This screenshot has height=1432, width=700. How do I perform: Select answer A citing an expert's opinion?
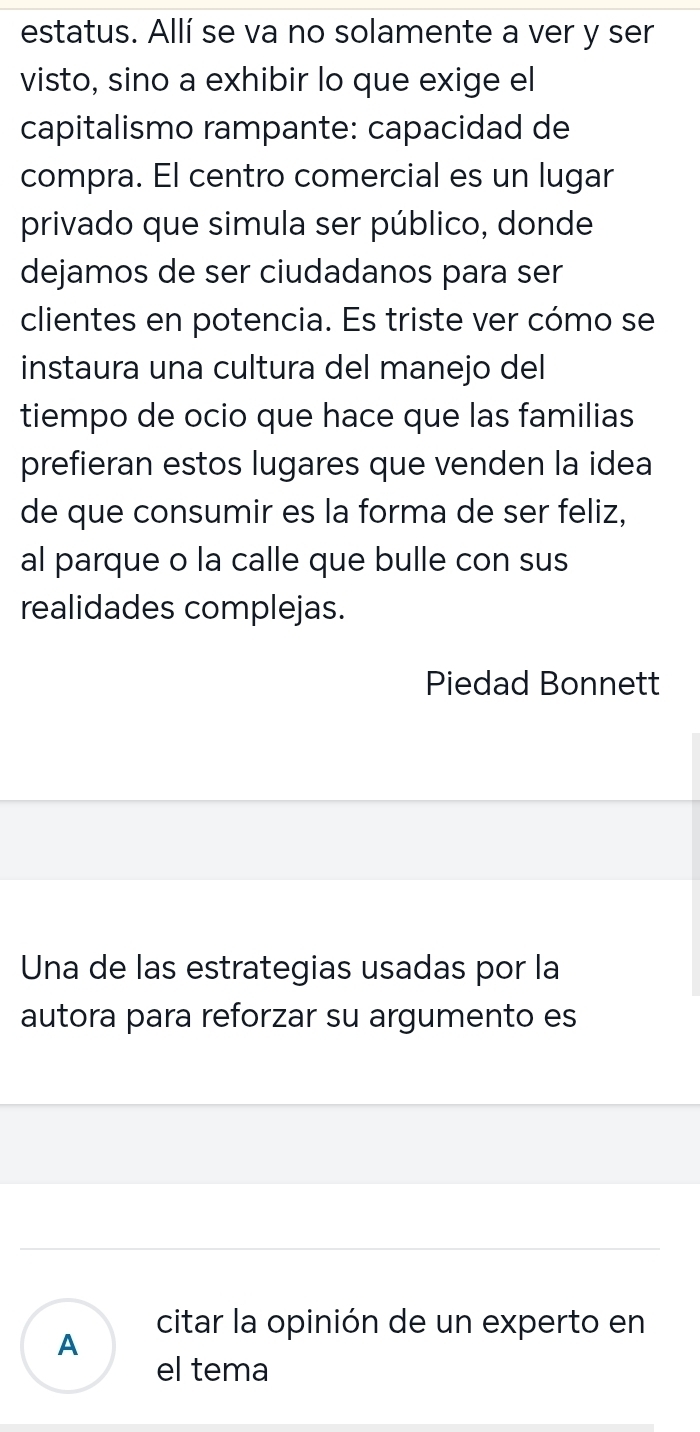[67, 1345]
